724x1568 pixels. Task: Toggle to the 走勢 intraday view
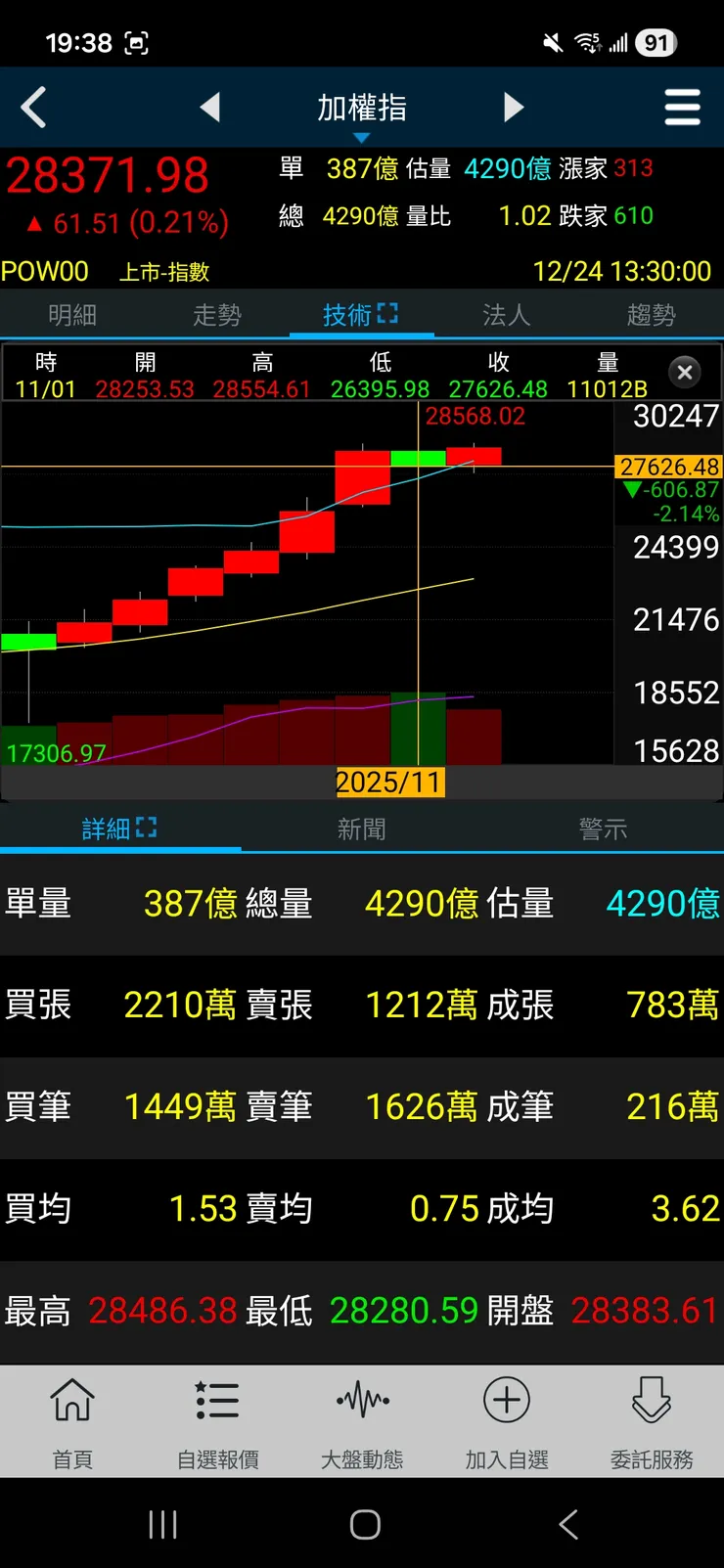[216, 315]
